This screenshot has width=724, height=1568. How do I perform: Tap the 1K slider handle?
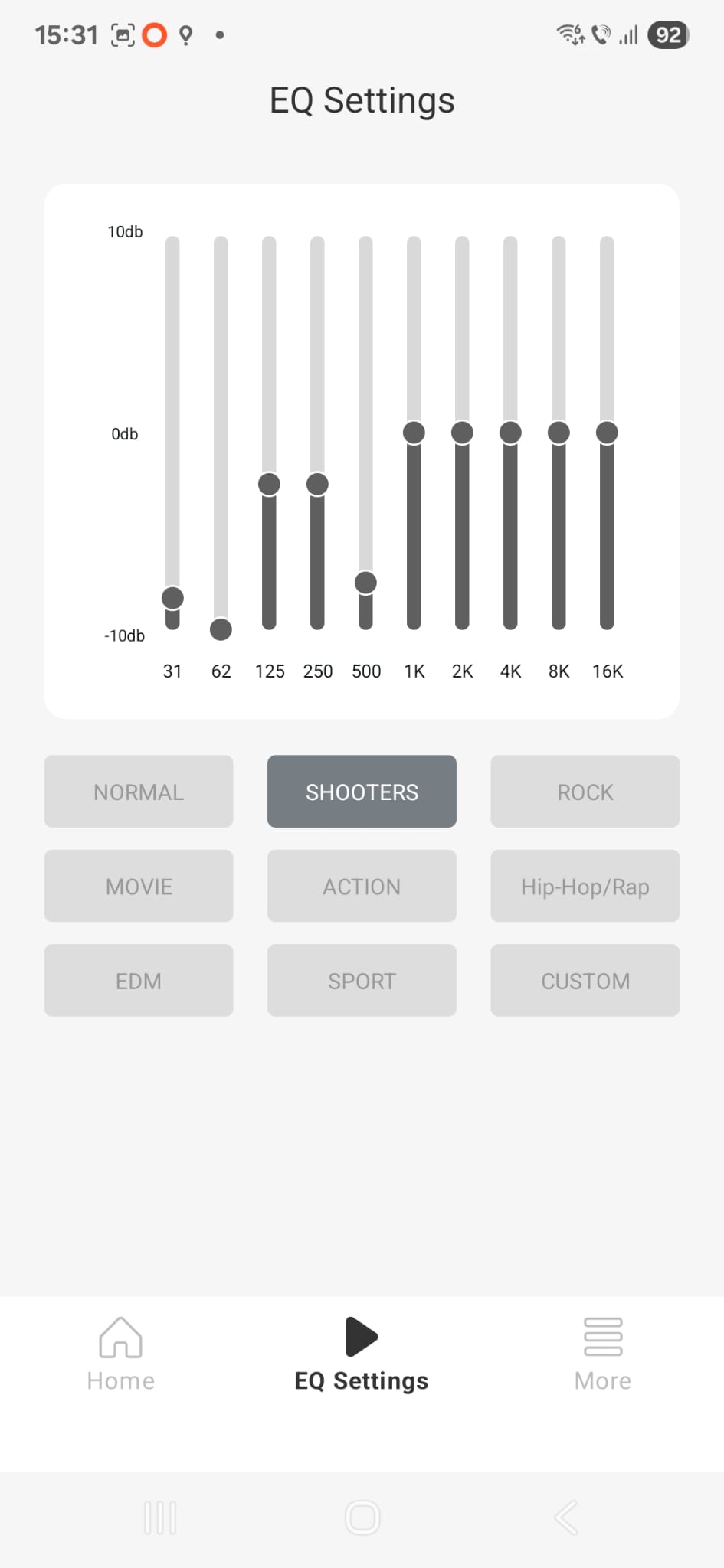[x=414, y=433]
